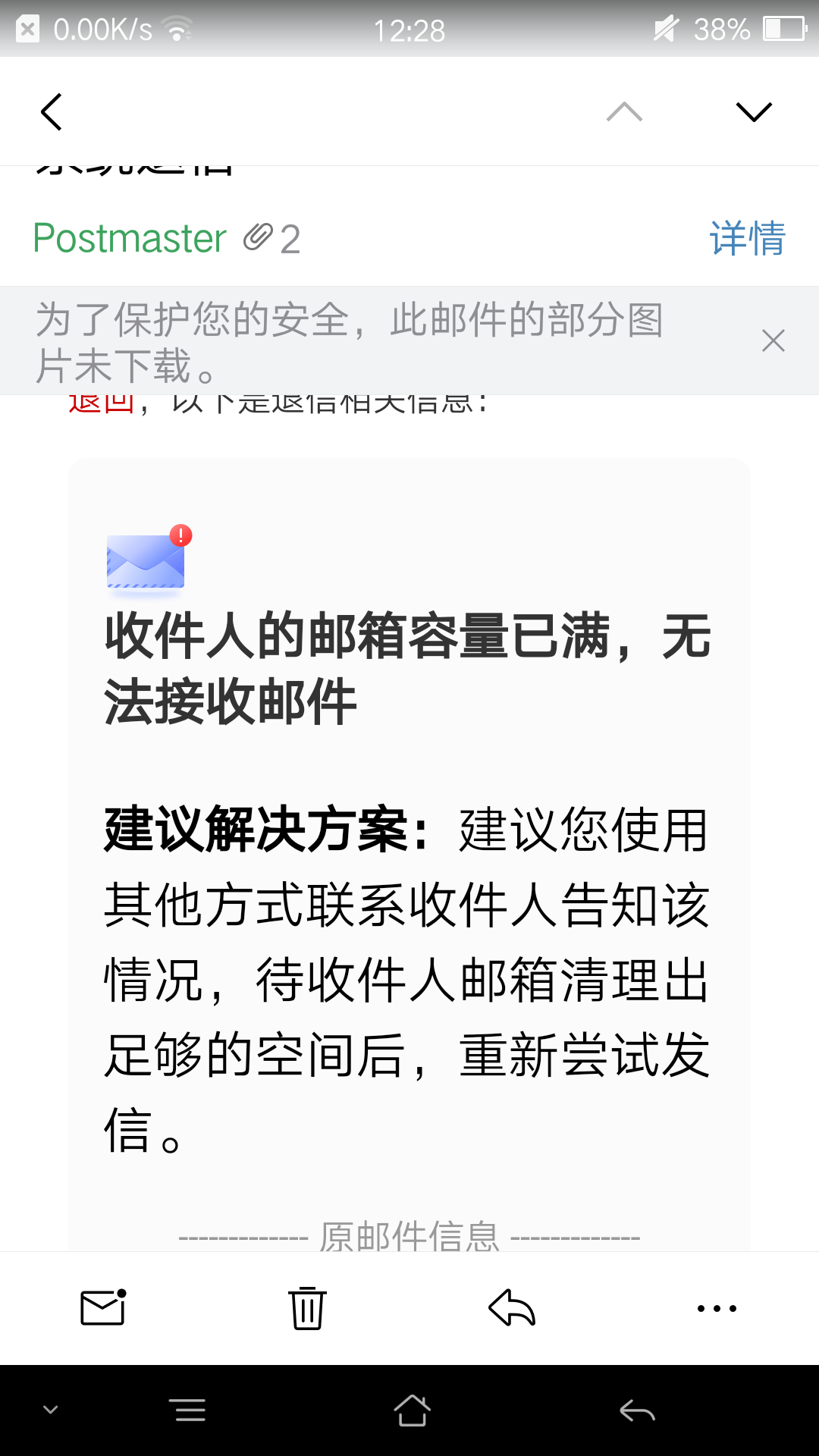Delete this email with trash icon
Viewport: 819px width, 1456px height.
click(307, 1308)
